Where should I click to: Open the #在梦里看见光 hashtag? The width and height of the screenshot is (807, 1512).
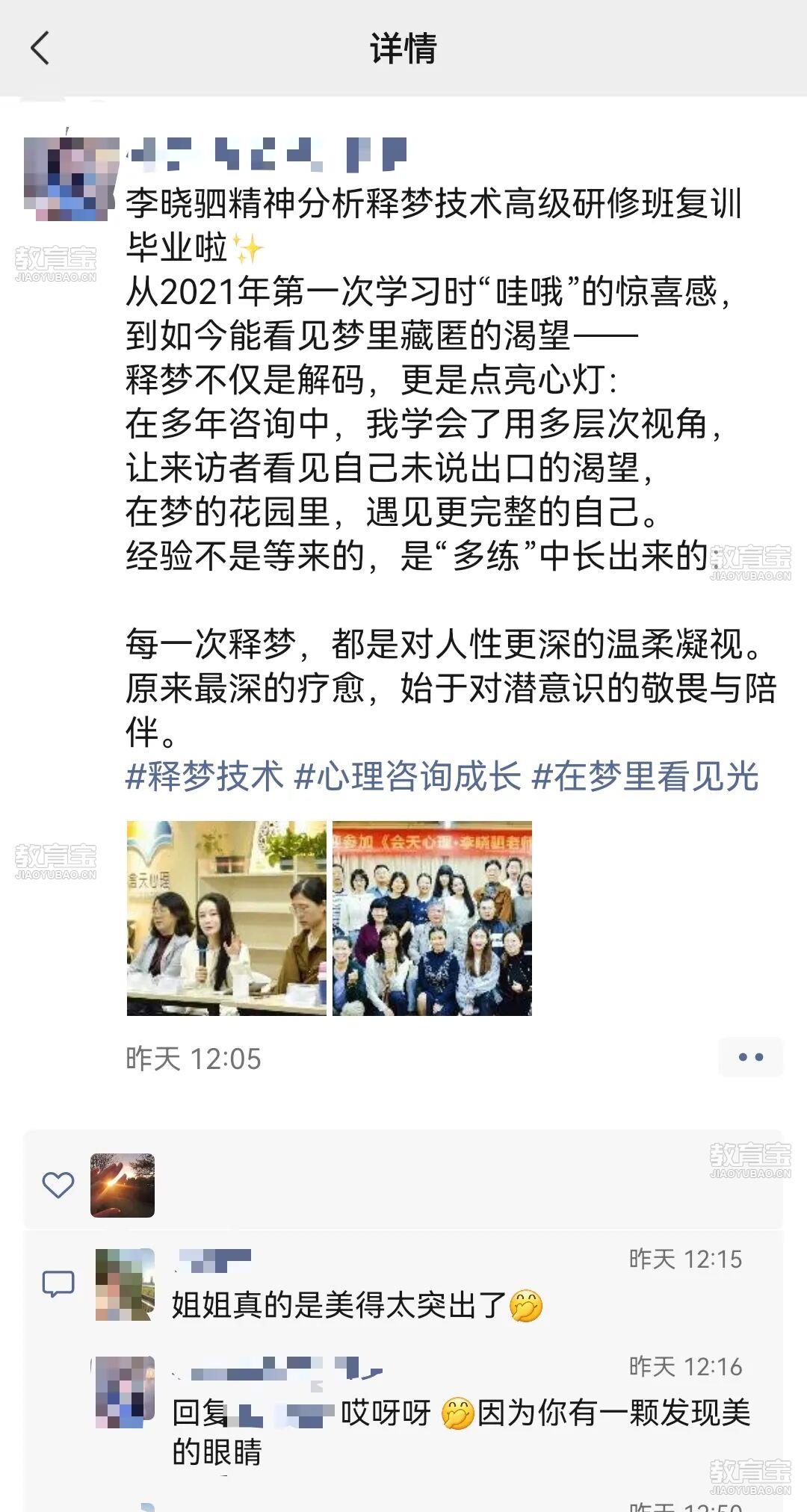pyautogui.click(x=646, y=776)
